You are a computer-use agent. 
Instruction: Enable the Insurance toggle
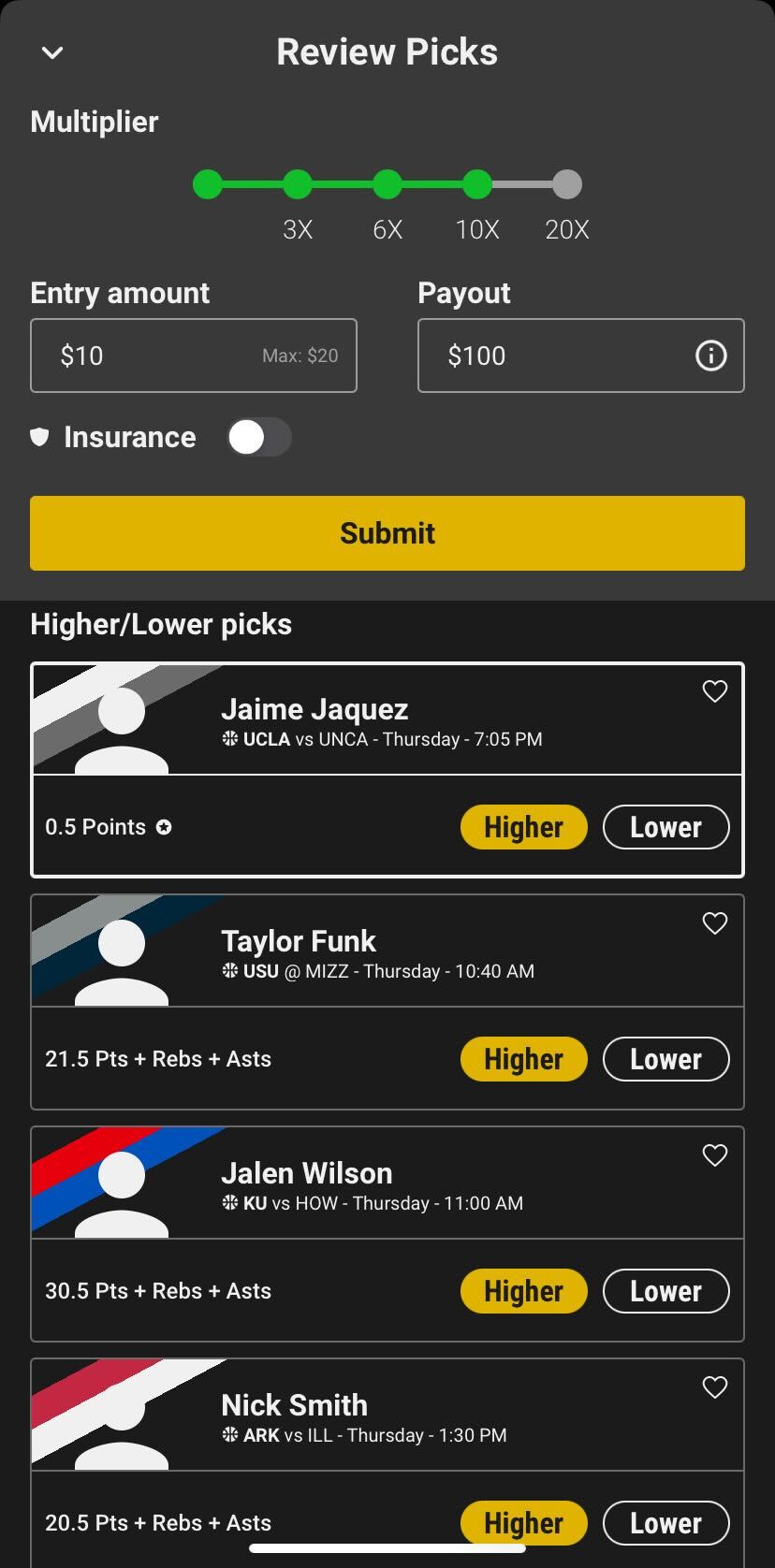[x=258, y=437]
